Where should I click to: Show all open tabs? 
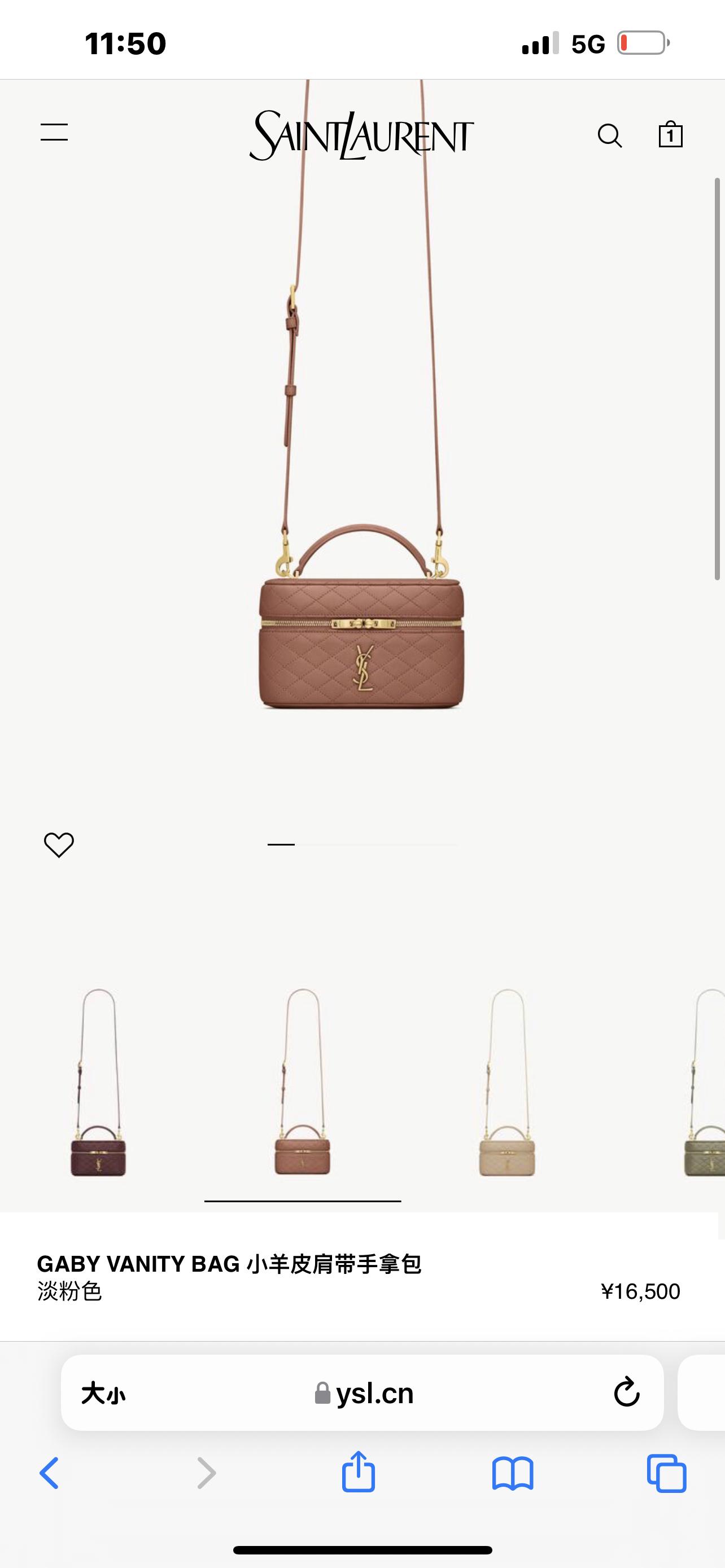(667, 1474)
